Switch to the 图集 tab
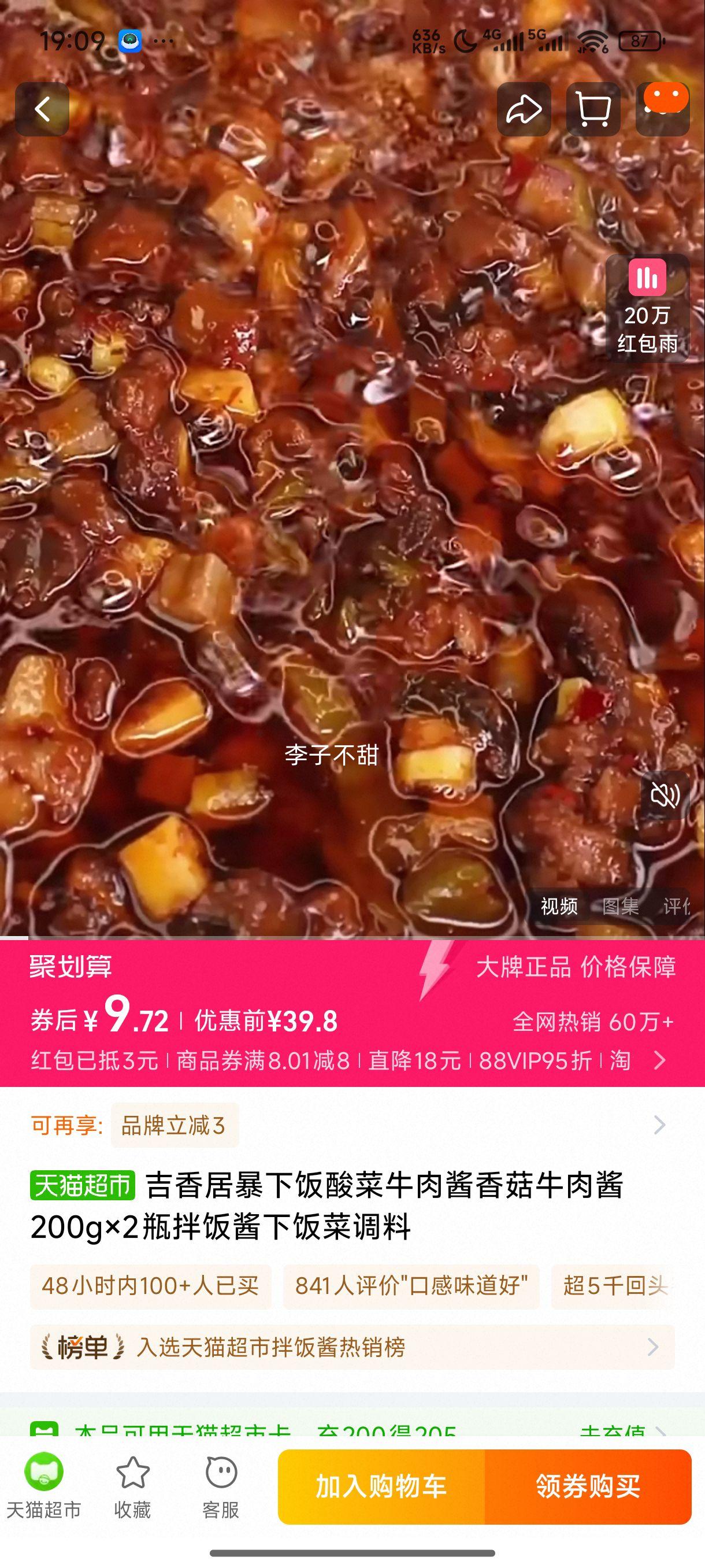705x1568 pixels. 621,907
